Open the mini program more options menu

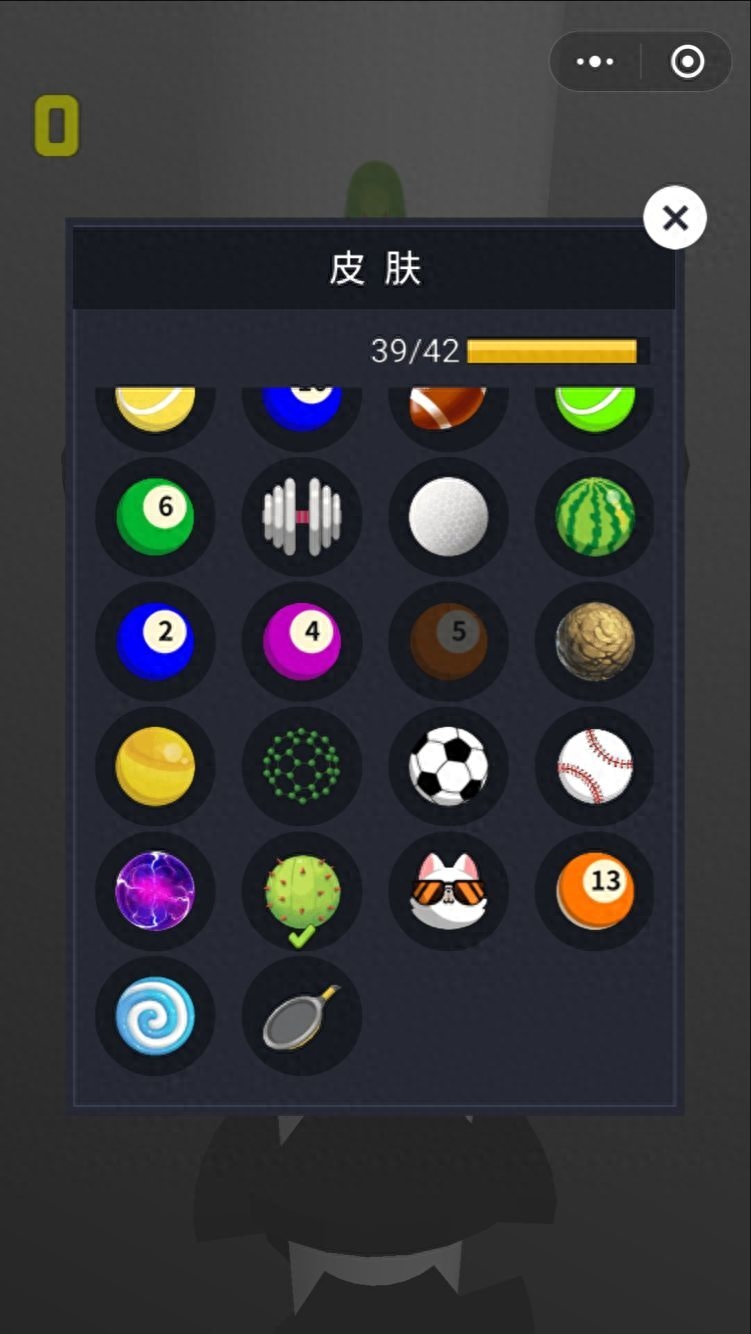tap(595, 62)
